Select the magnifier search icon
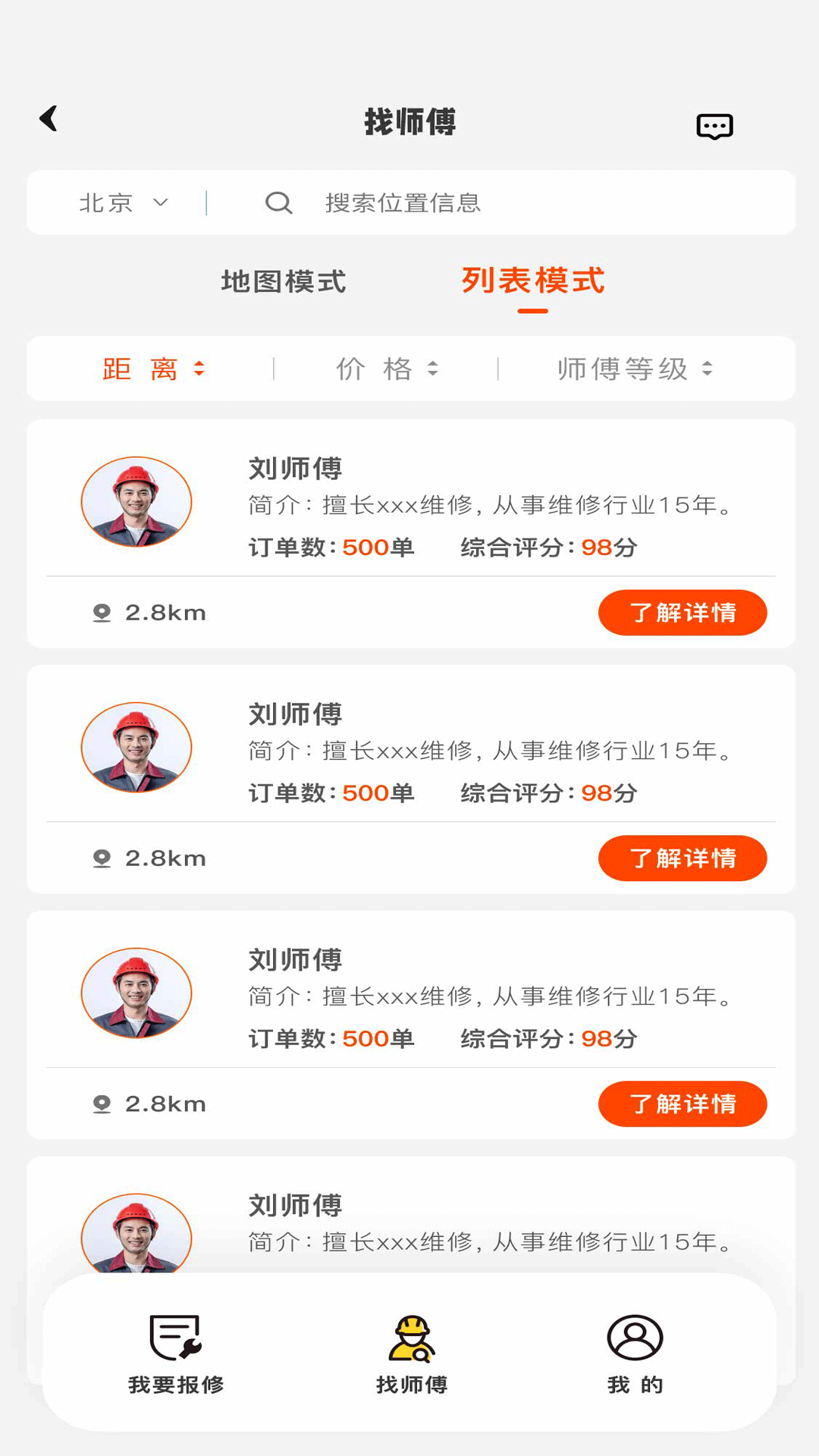Screen dimensions: 819x1456 [x=278, y=202]
